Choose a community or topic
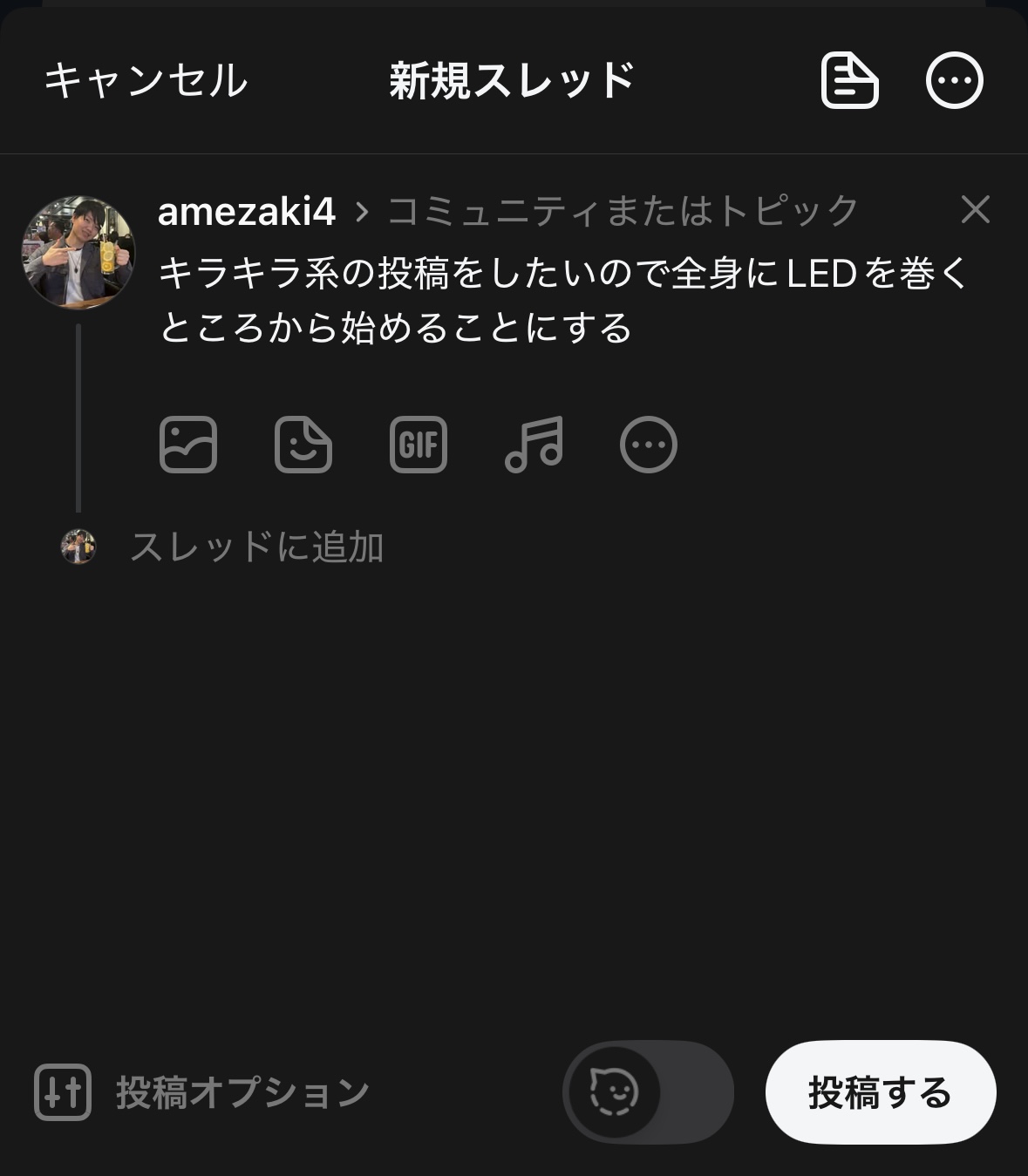Screen dimensions: 1028x1176 pyautogui.click(x=623, y=211)
